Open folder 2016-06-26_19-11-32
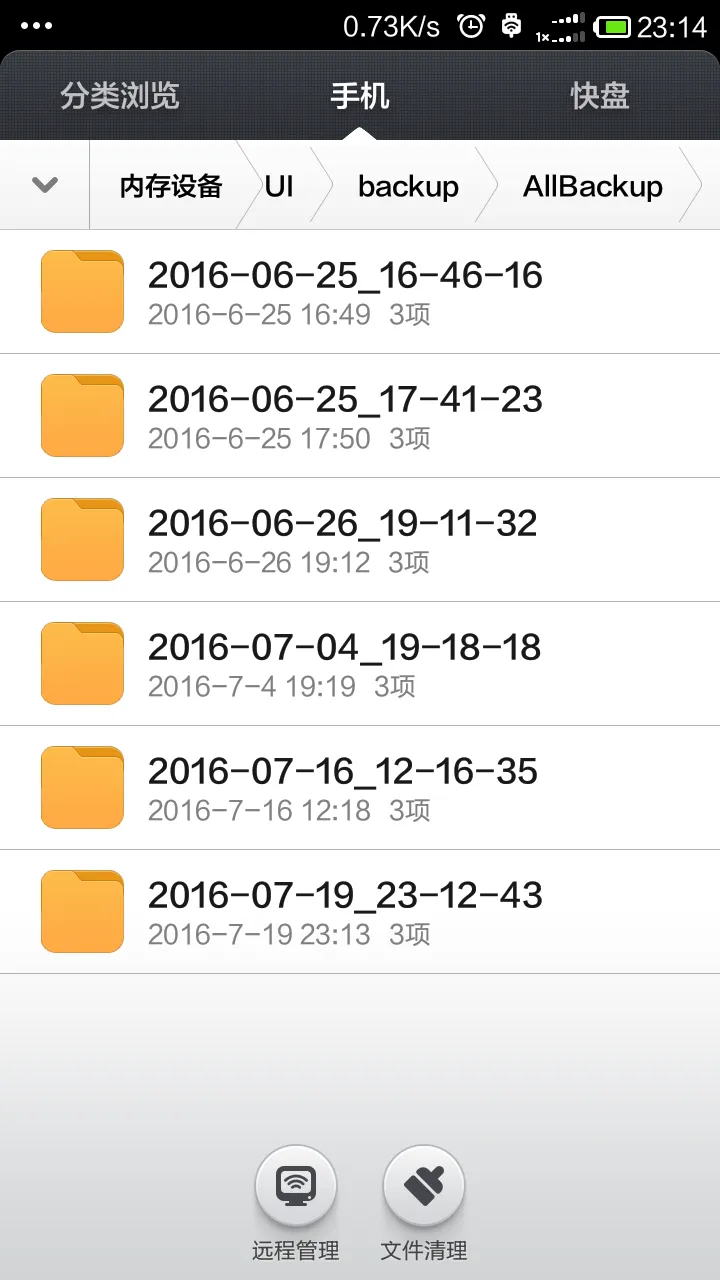Screen dimensions: 720x1280 360,539
